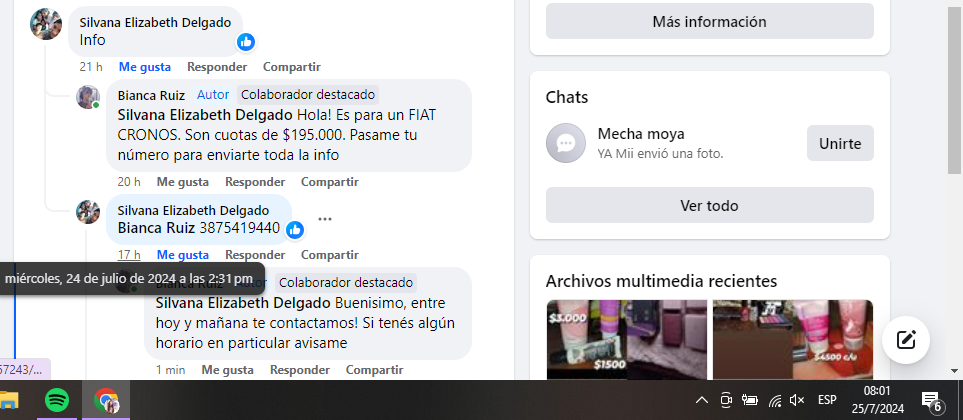963x420 pixels.
Task: Like Silvana's Info comment with Me gusta
Action: tap(145, 67)
